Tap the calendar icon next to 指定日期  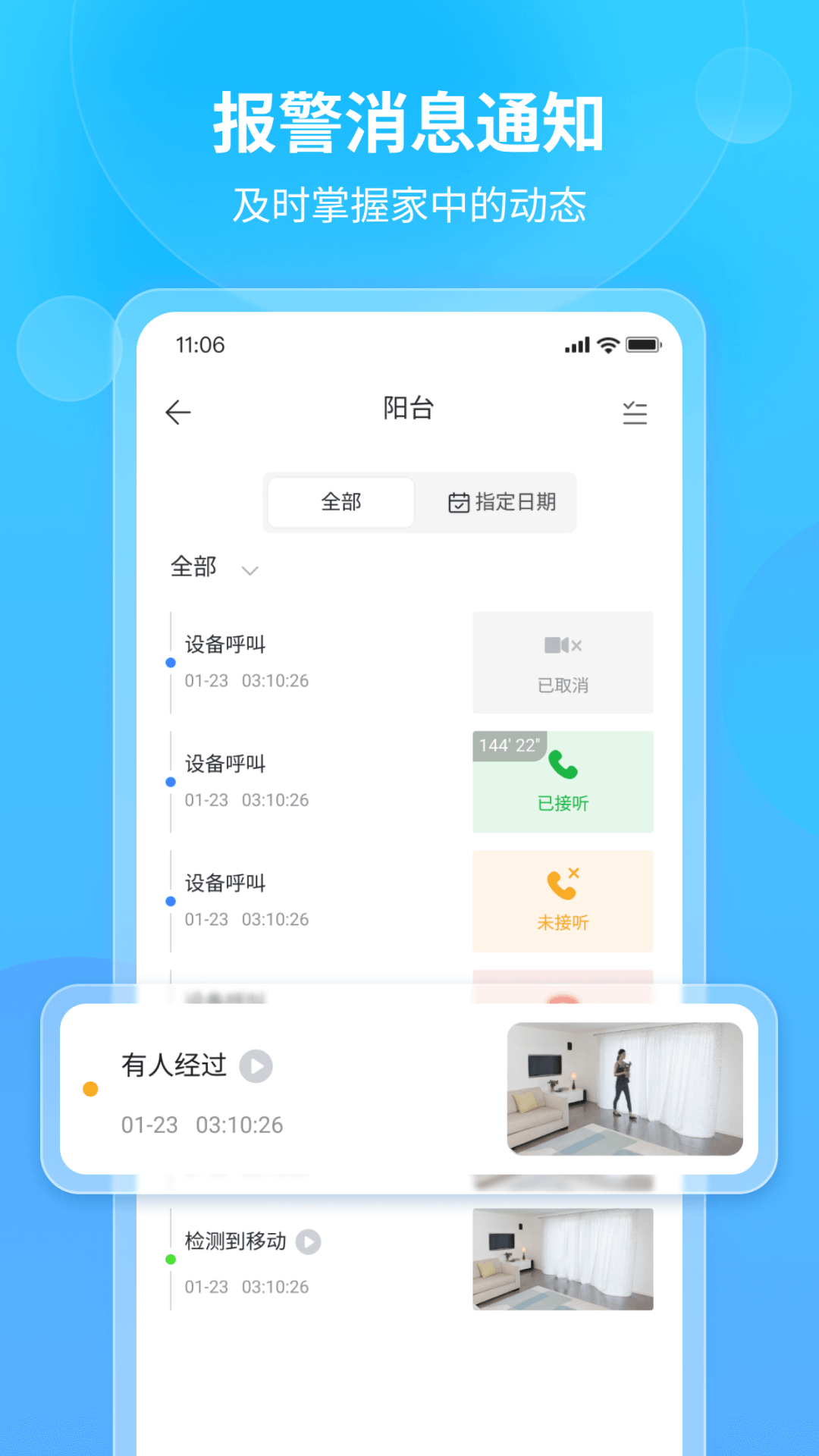coord(457,501)
